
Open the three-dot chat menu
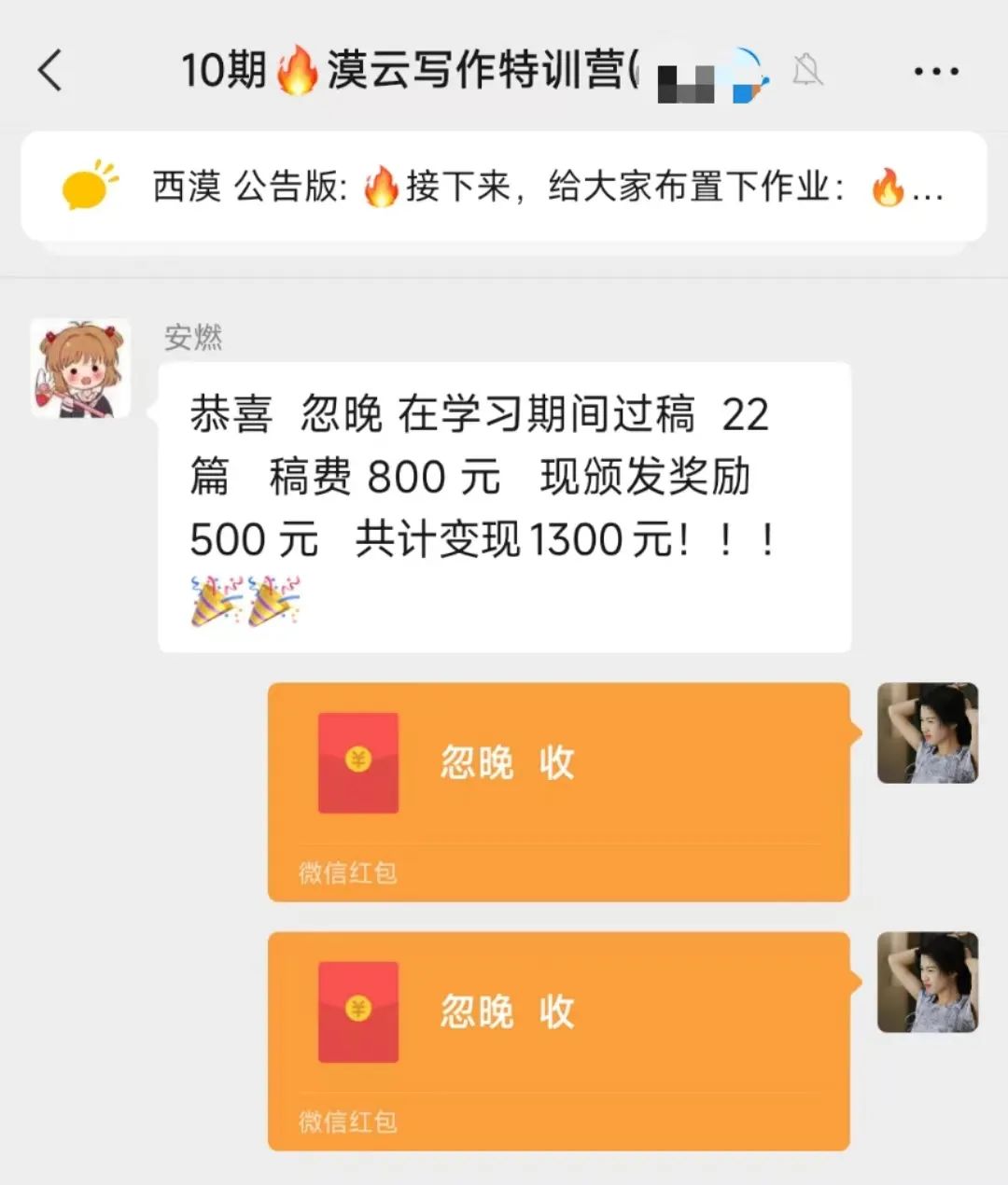[935, 71]
